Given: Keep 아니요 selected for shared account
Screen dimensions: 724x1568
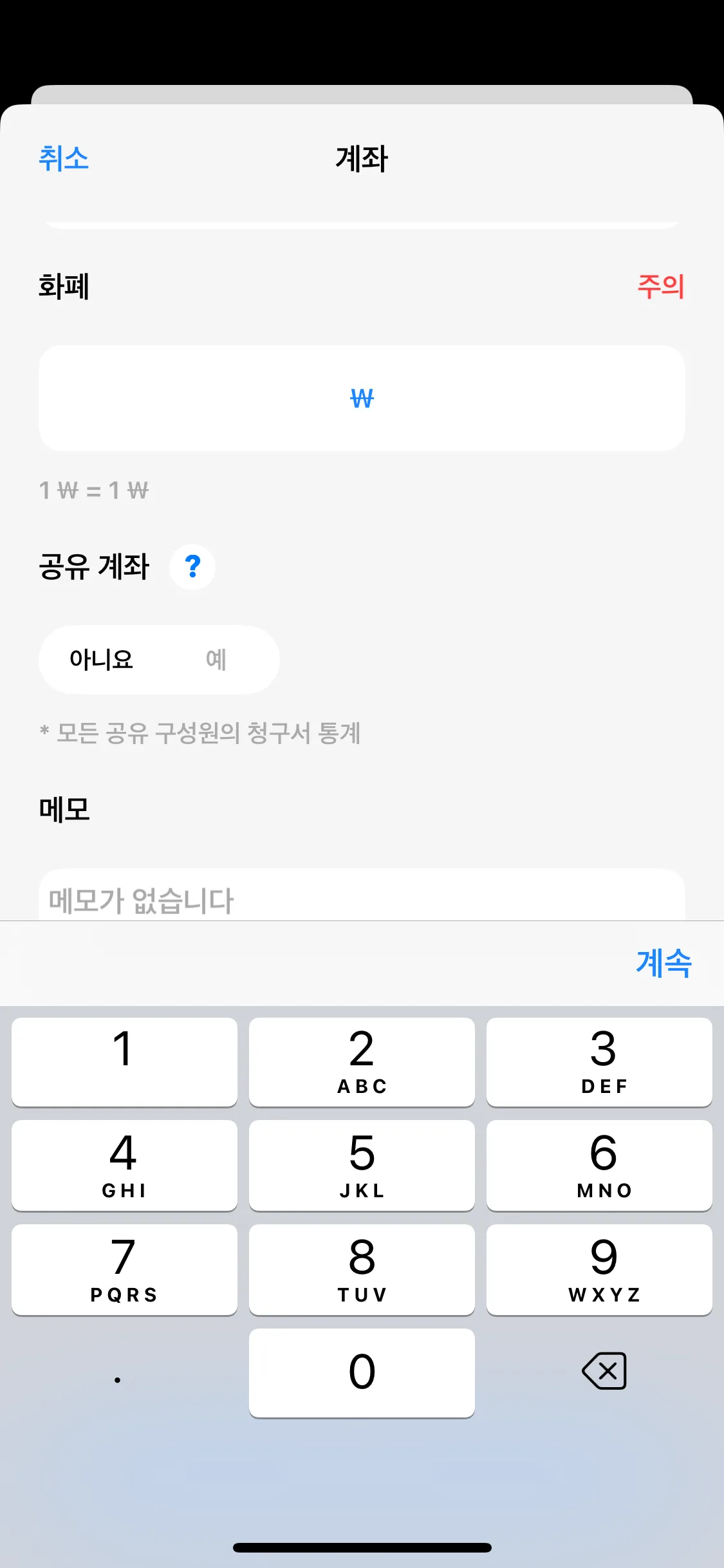Looking at the screenshot, I should click(x=102, y=659).
